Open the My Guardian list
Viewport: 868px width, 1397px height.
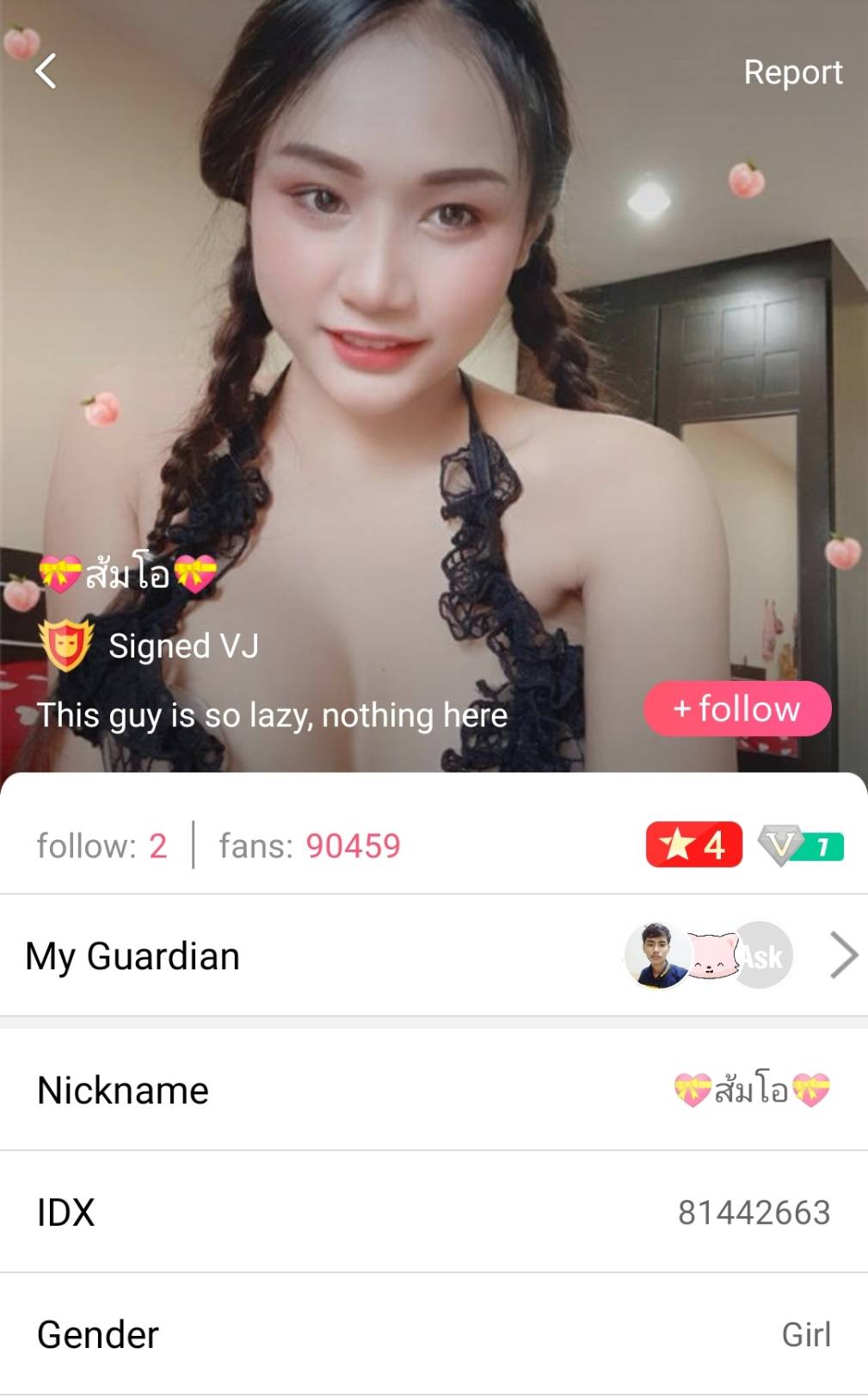point(843,955)
